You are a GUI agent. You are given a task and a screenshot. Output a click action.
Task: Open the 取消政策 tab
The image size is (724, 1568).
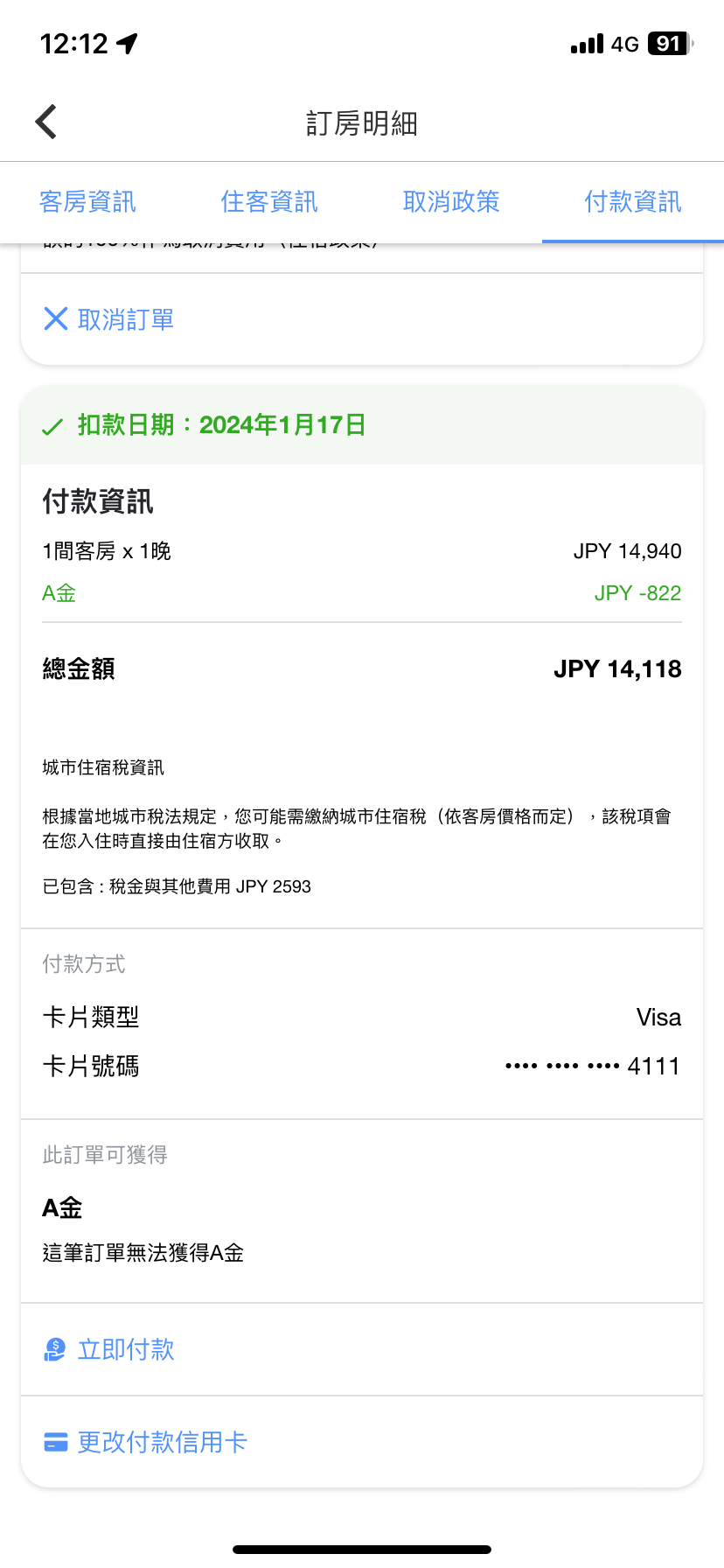click(451, 202)
